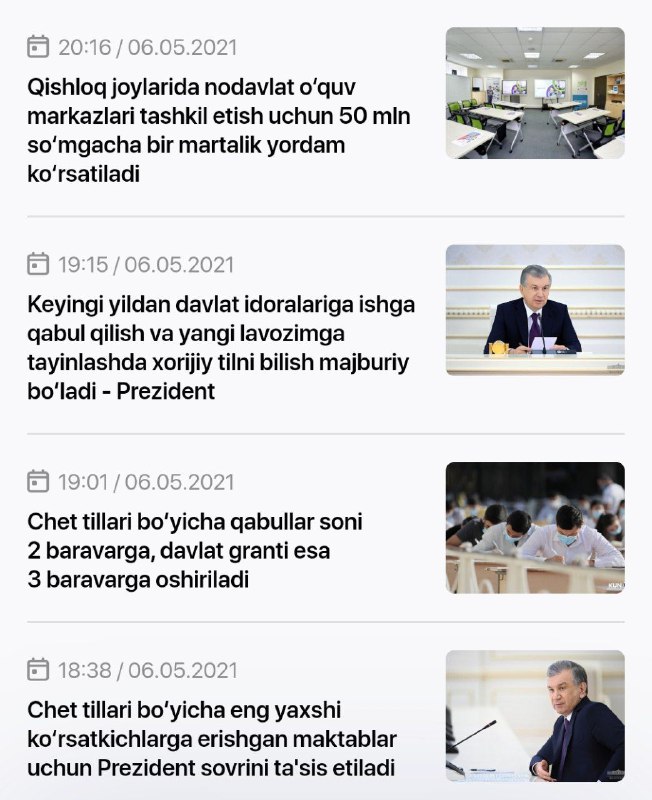652x800 pixels.
Task: Tap the president photo of the 19:15 article
Action: click(x=535, y=310)
